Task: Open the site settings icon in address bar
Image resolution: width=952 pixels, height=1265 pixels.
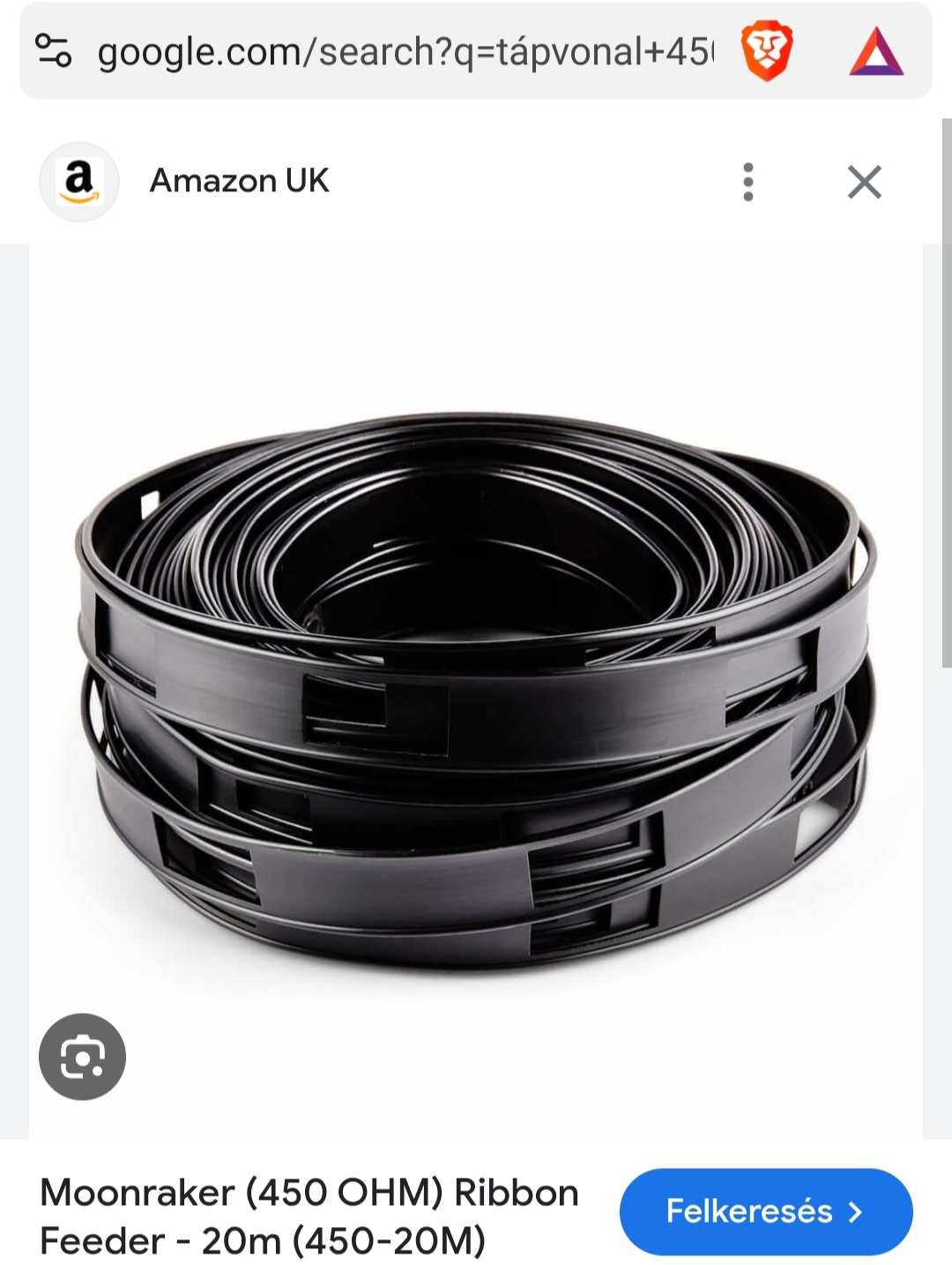Action: pos(53,51)
